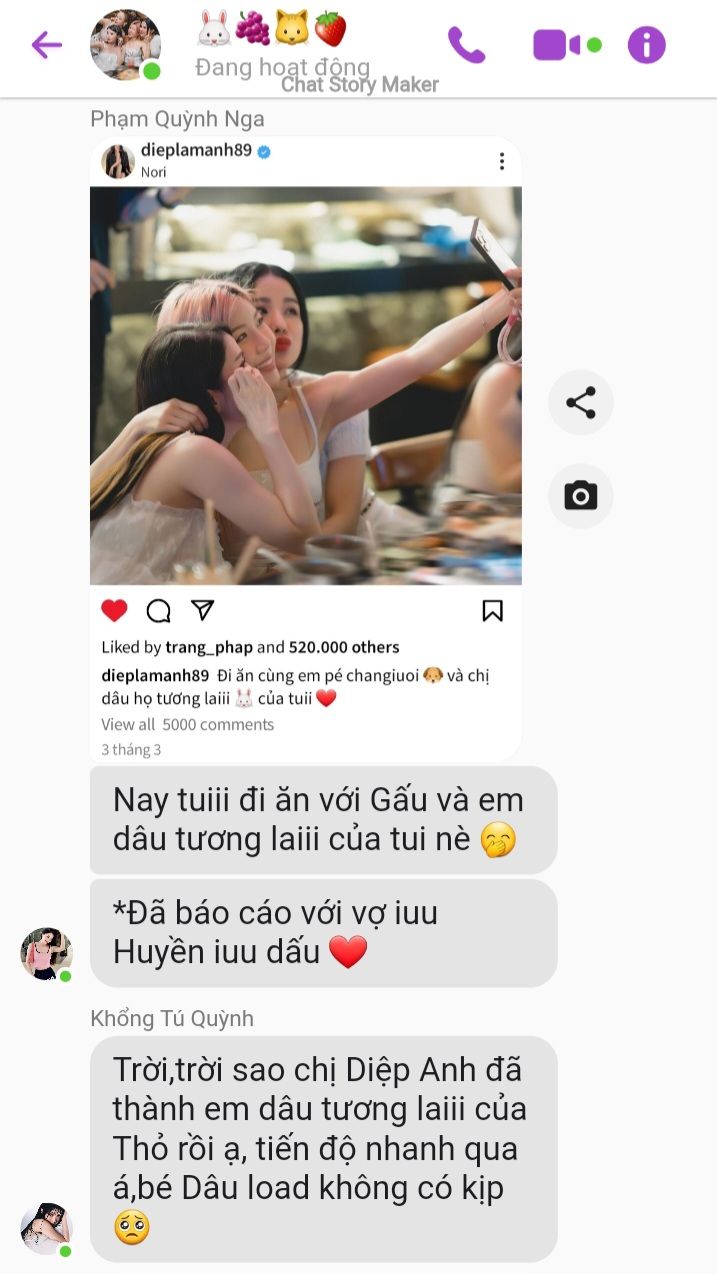717x1274 pixels.
Task: Open the conversation info page
Action: pos(646,45)
